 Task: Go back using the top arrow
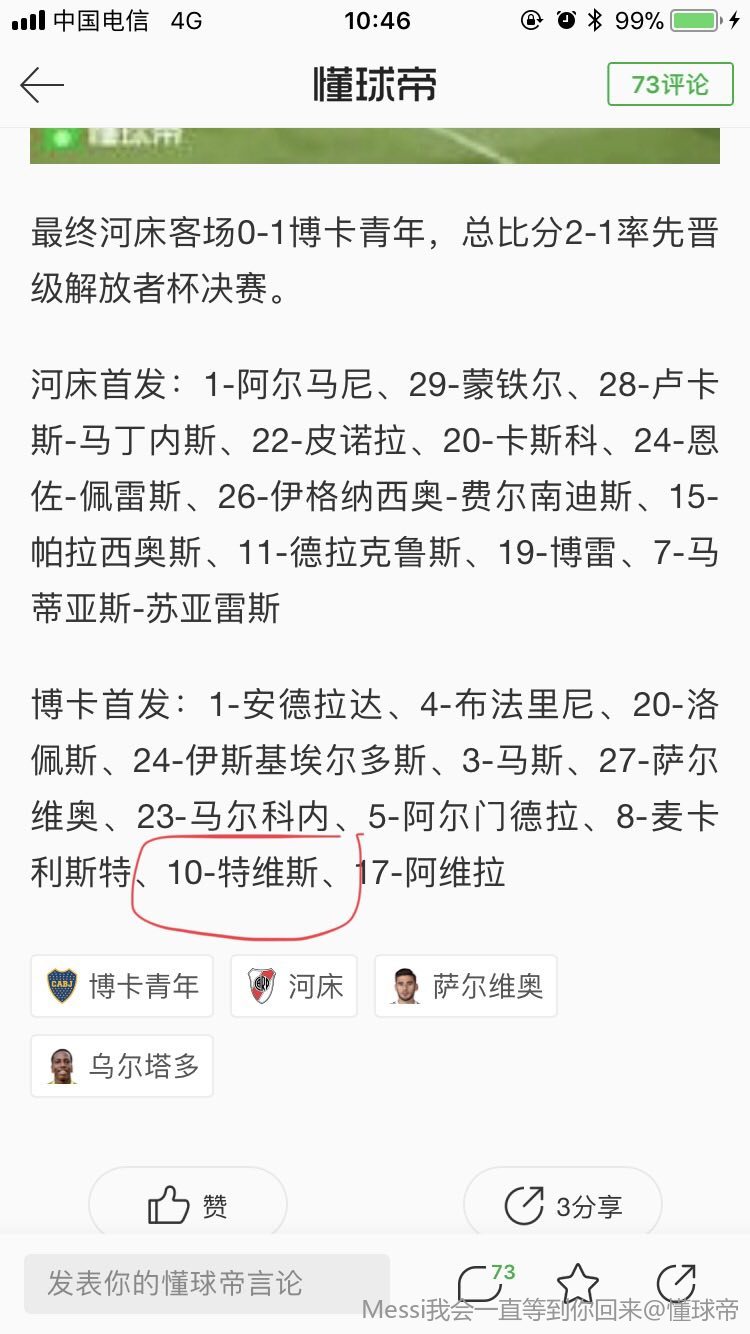[x=42, y=85]
